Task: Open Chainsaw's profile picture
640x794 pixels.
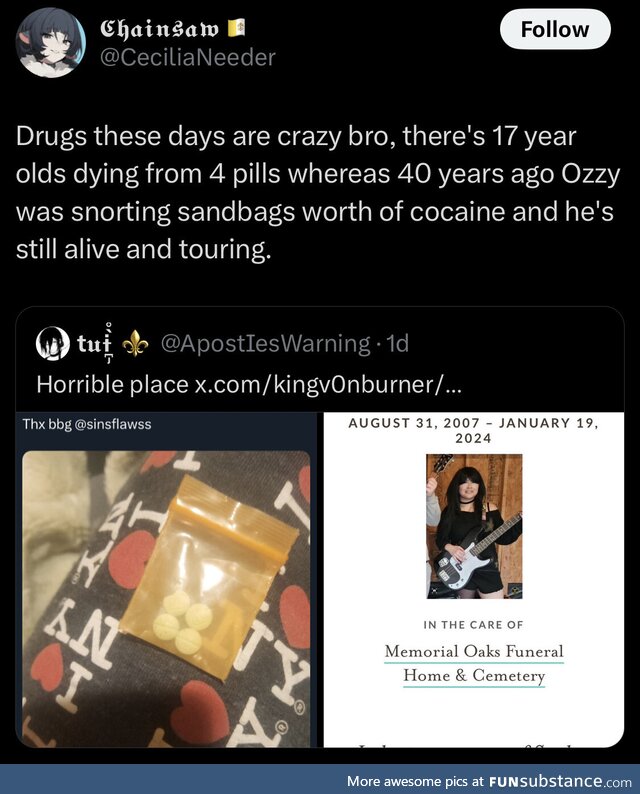Action: [x=49, y=43]
